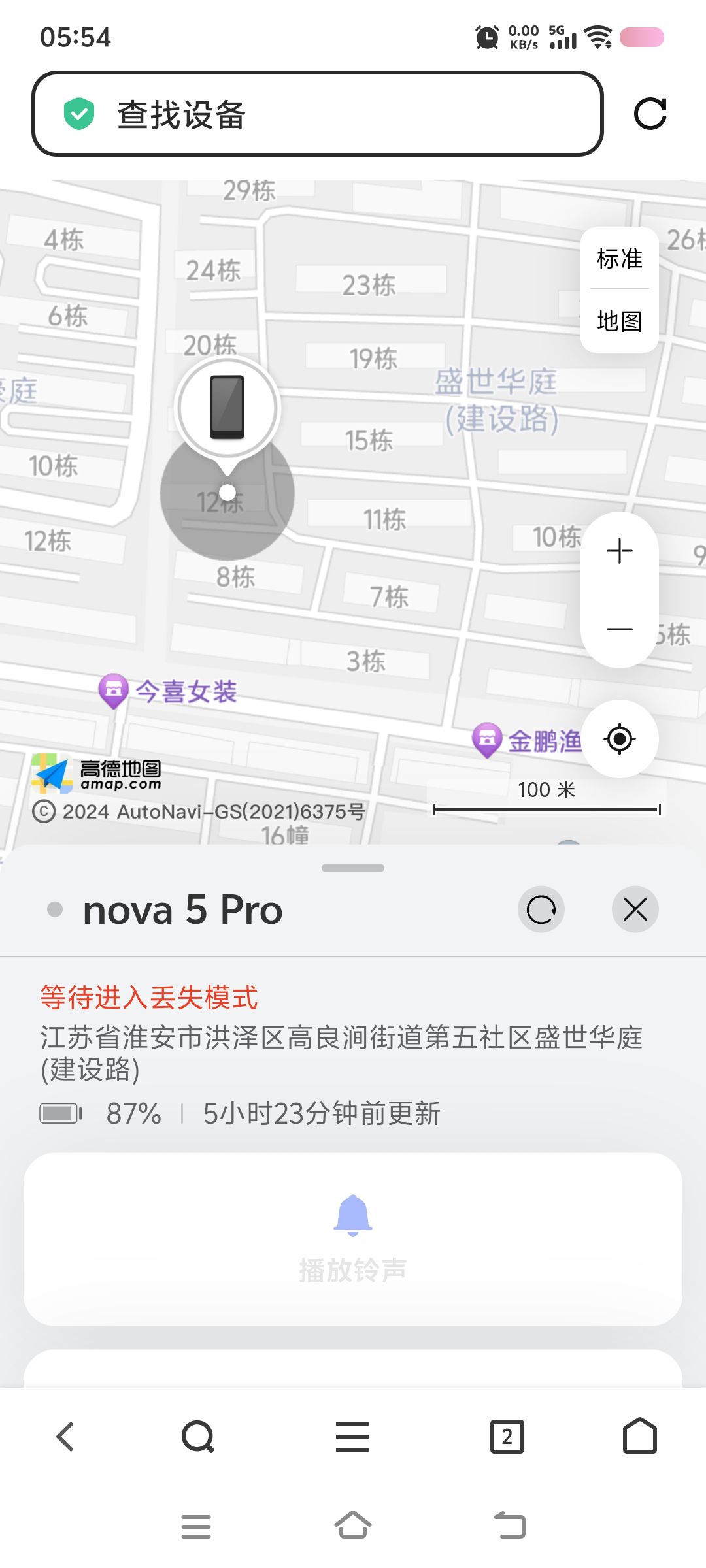Open the browser search icon
This screenshot has height=1568, width=706.
click(x=198, y=1437)
